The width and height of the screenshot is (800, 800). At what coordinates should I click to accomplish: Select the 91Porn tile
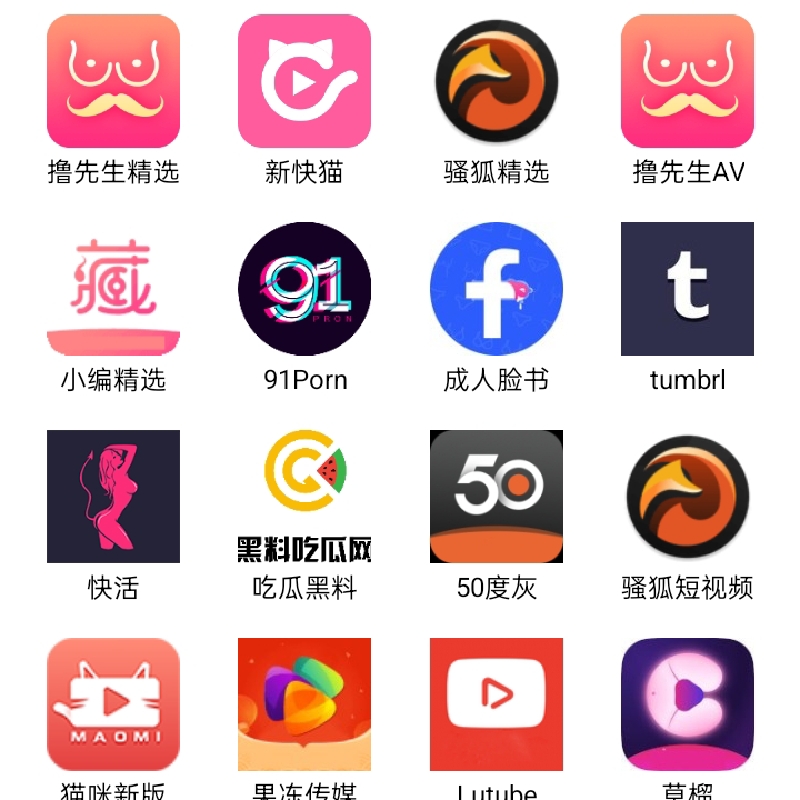click(304, 289)
